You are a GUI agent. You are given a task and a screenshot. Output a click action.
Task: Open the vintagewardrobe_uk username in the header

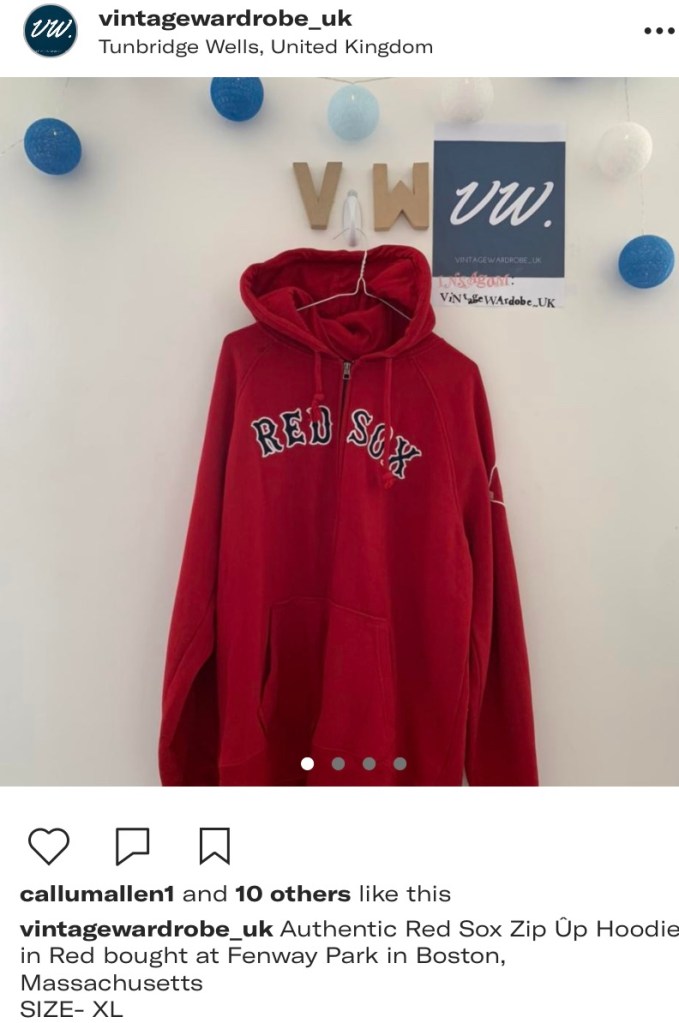click(x=225, y=19)
